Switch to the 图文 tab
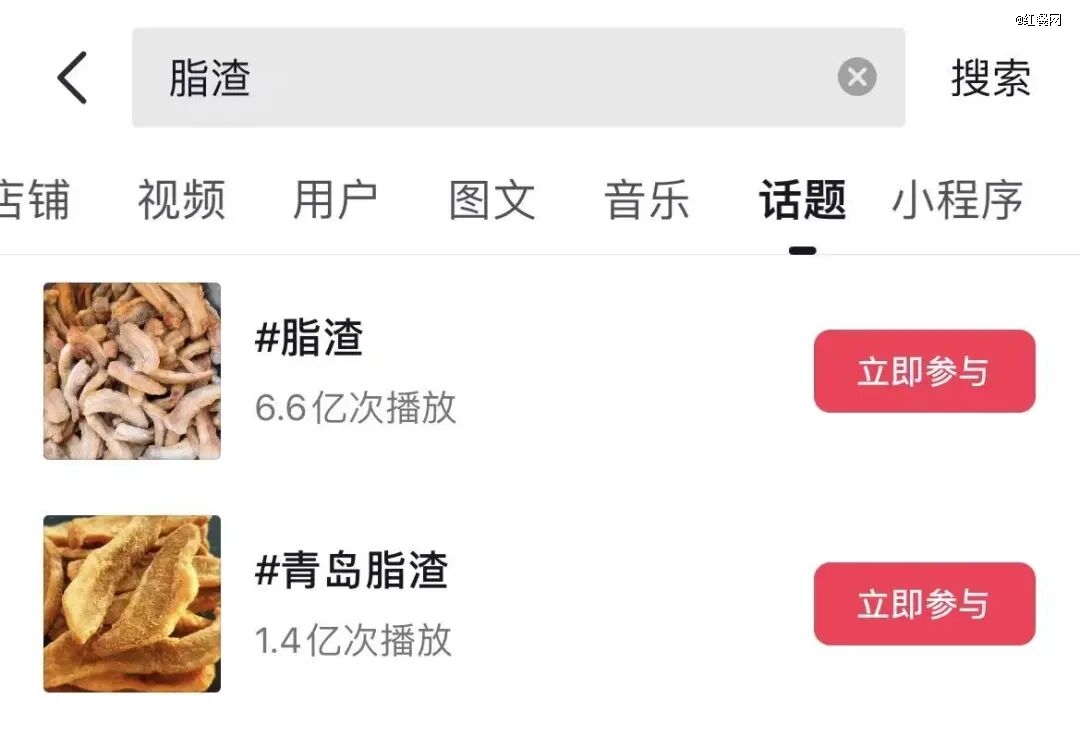This screenshot has width=1080, height=735. (492, 200)
